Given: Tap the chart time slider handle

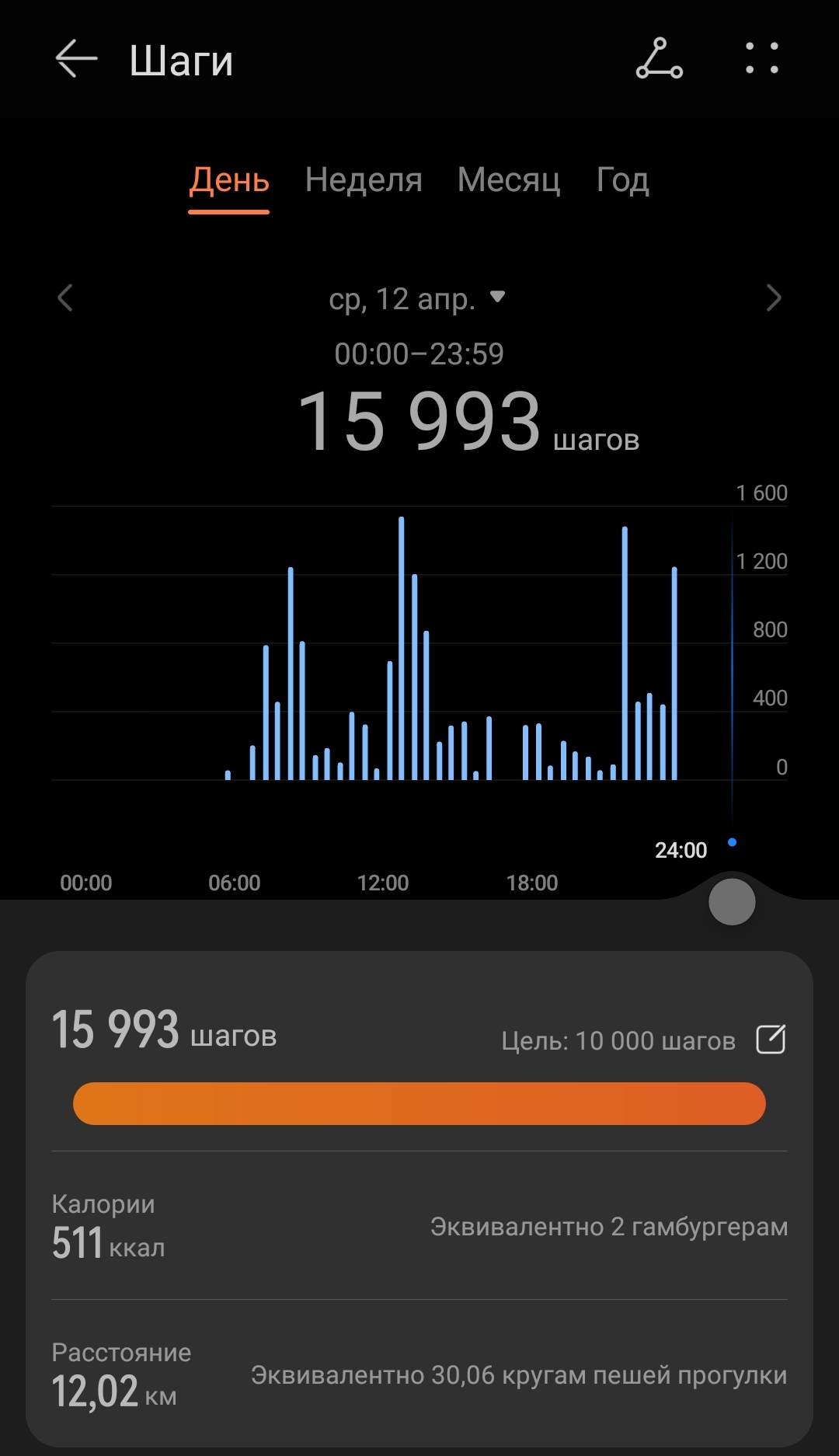Looking at the screenshot, I should click(x=732, y=902).
